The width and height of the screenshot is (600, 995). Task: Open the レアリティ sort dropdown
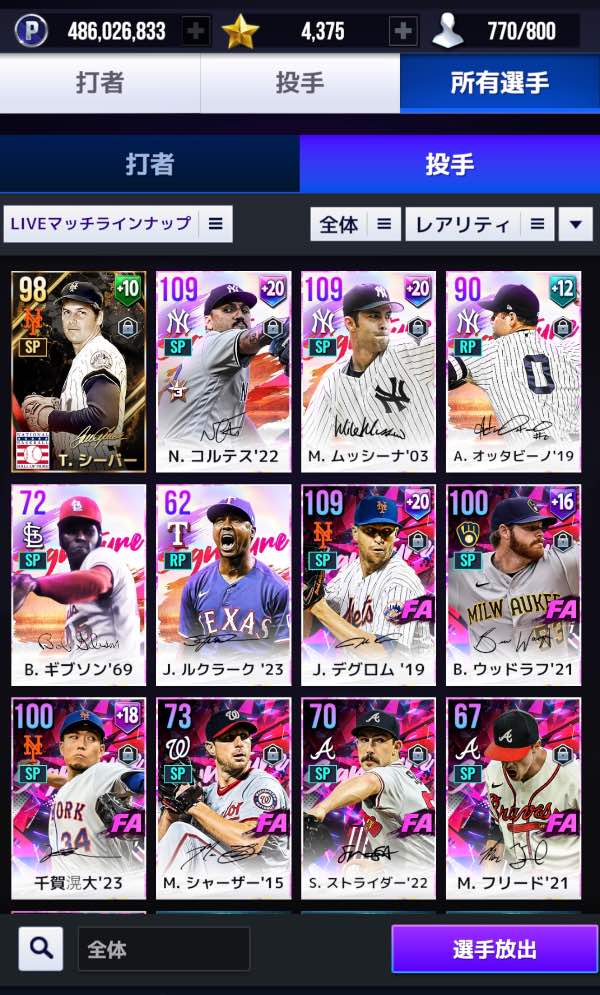[x=478, y=224]
